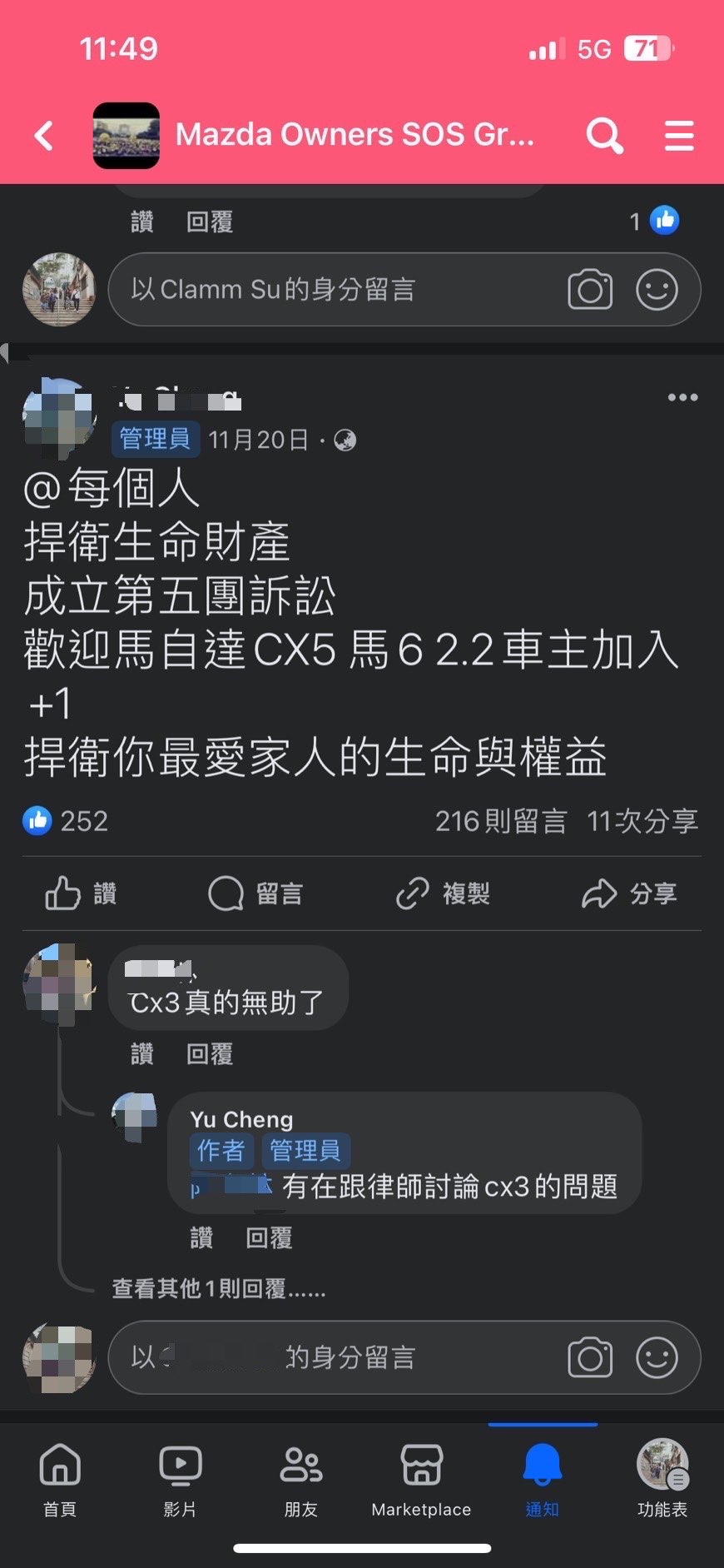Attach a photo in Clamm Su comment box

click(x=590, y=290)
